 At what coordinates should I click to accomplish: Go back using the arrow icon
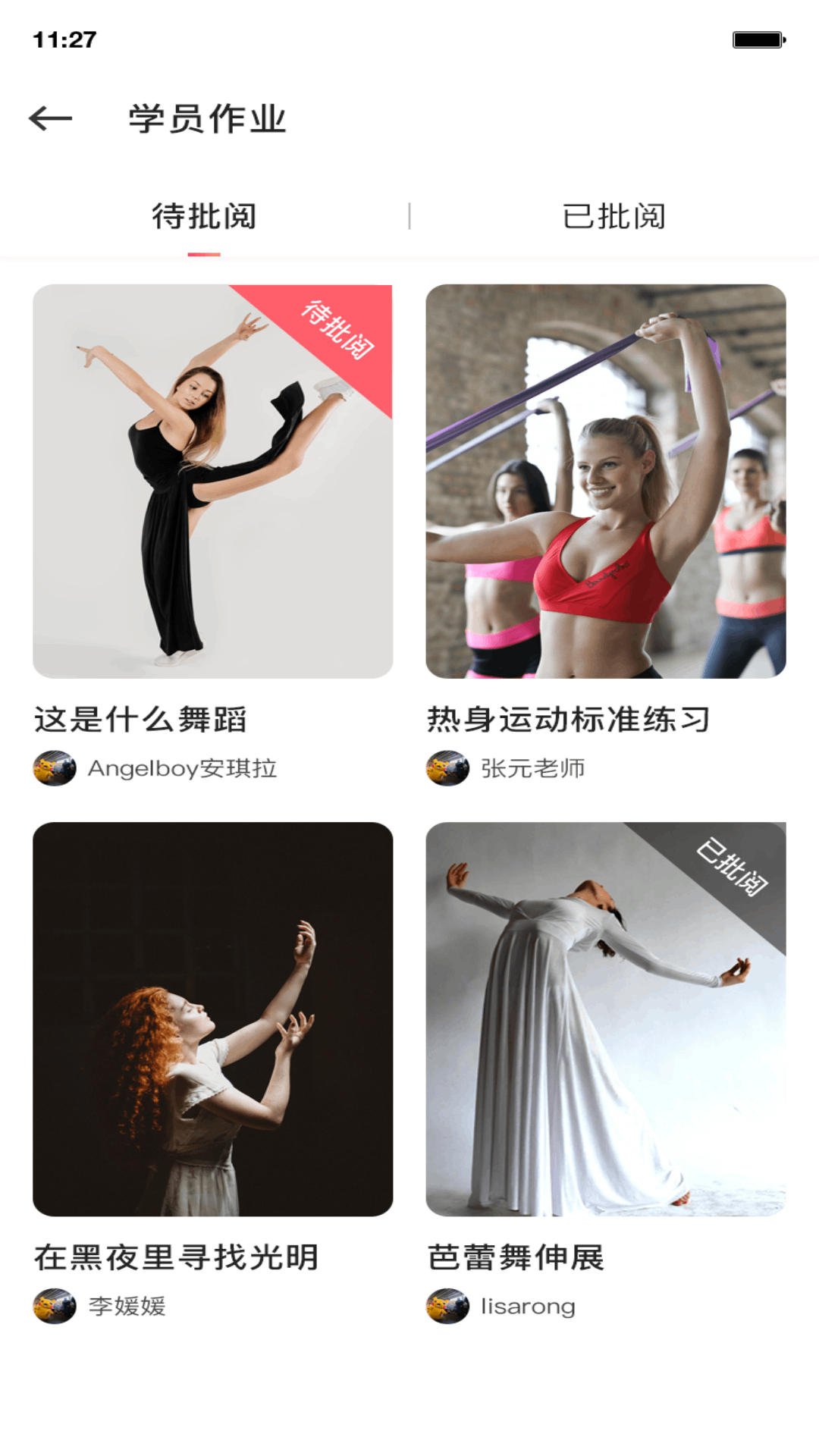pos(50,118)
